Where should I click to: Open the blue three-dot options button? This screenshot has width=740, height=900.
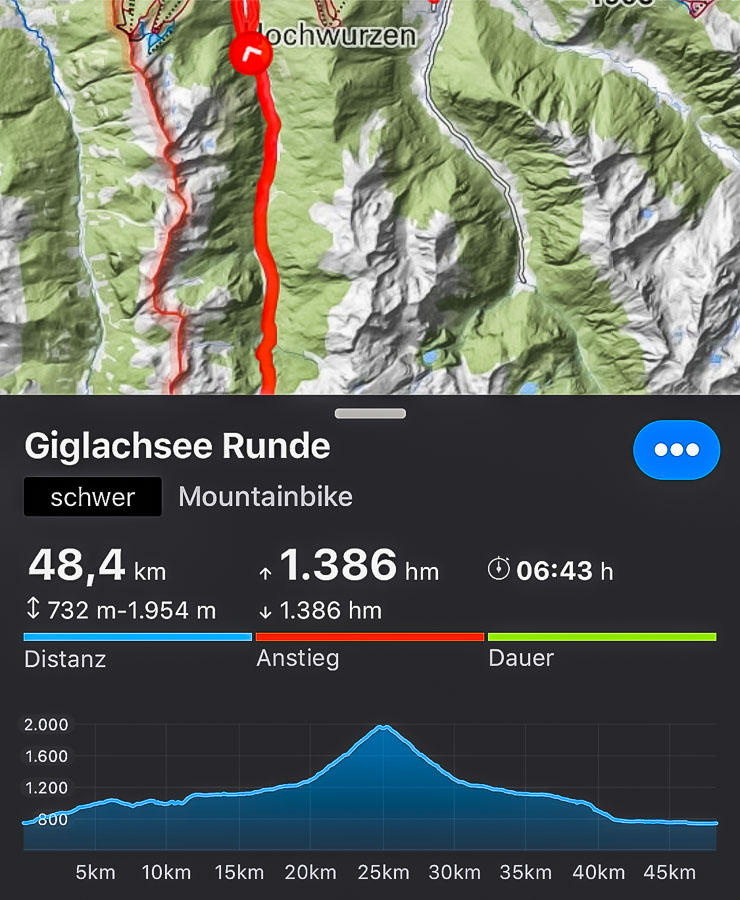[x=676, y=450]
